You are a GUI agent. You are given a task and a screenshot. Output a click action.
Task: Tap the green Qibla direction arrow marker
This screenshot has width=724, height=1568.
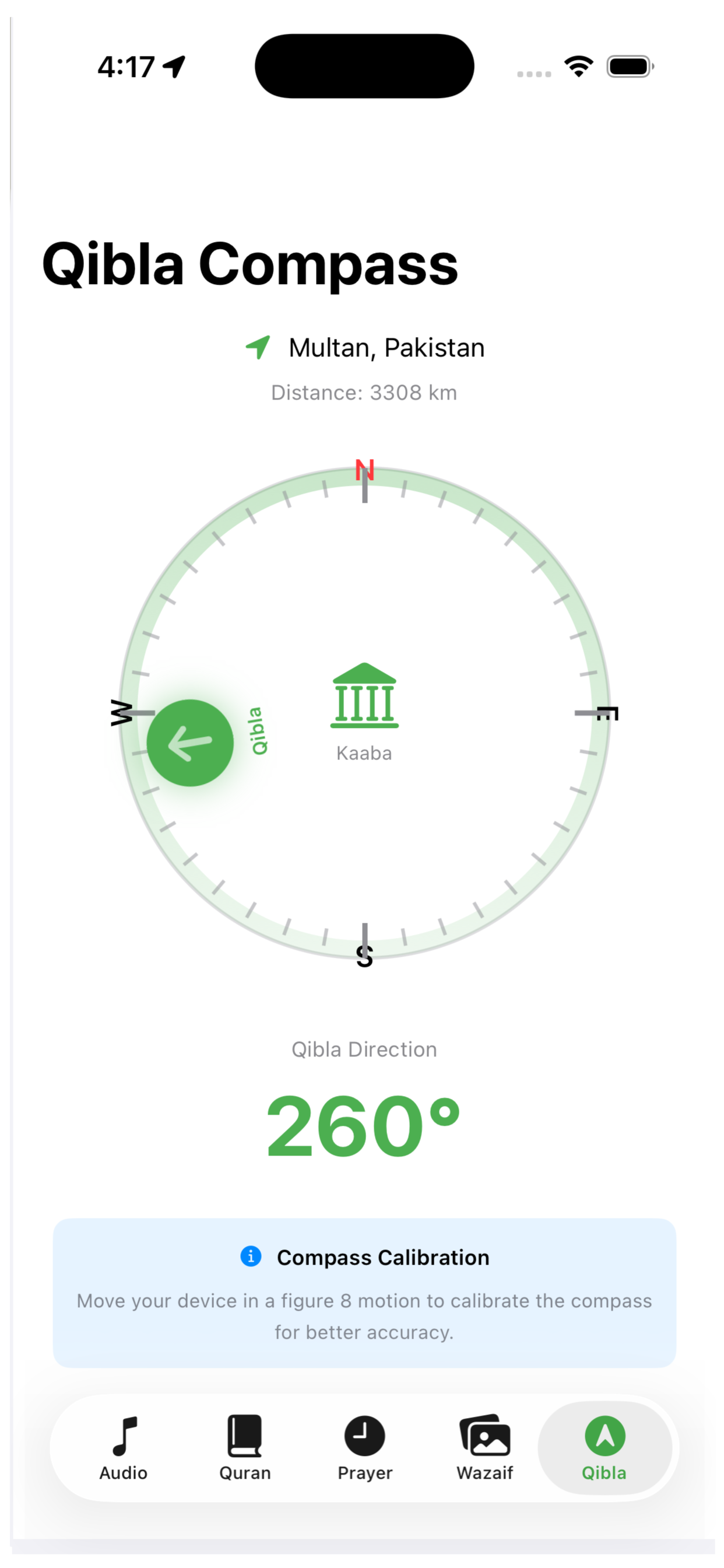[x=191, y=740]
